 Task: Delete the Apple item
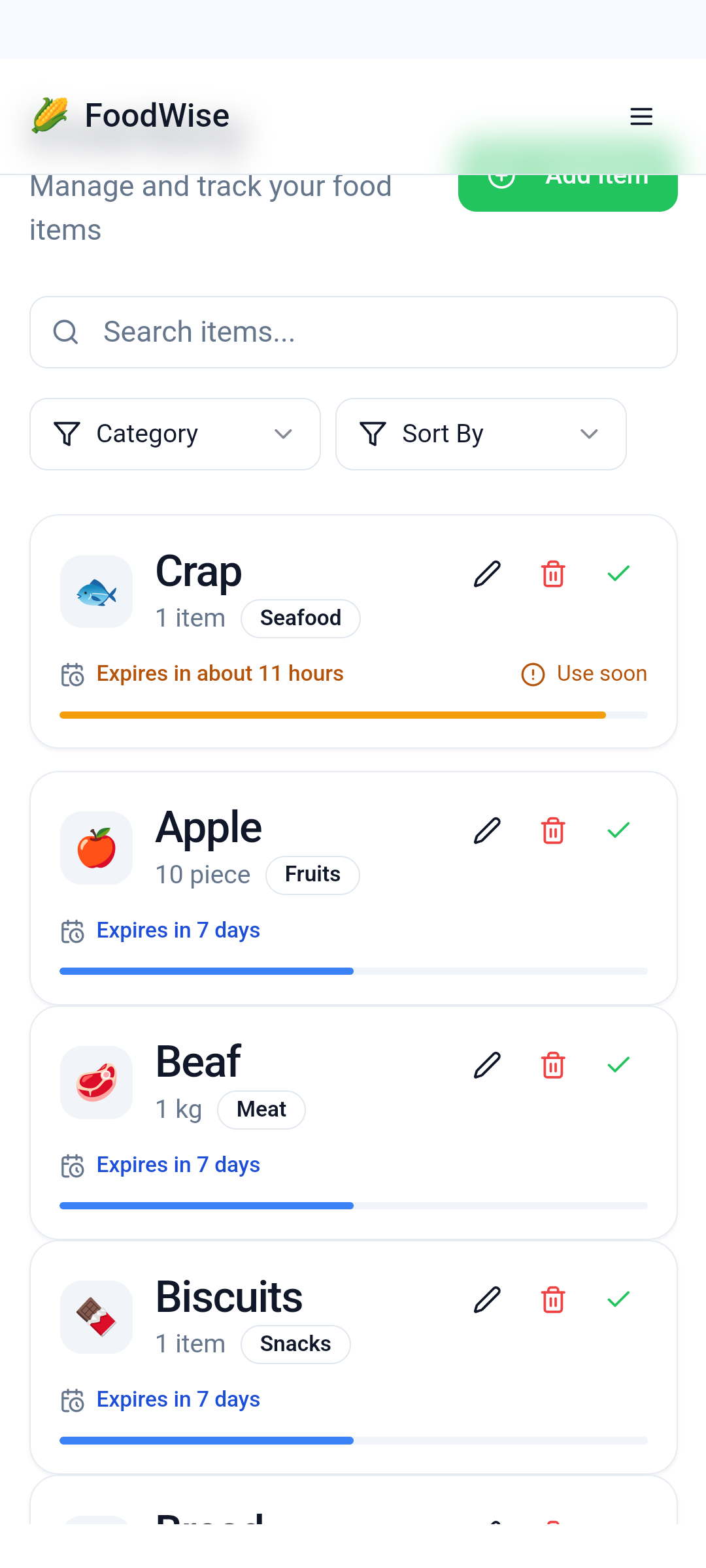pyautogui.click(x=553, y=831)
